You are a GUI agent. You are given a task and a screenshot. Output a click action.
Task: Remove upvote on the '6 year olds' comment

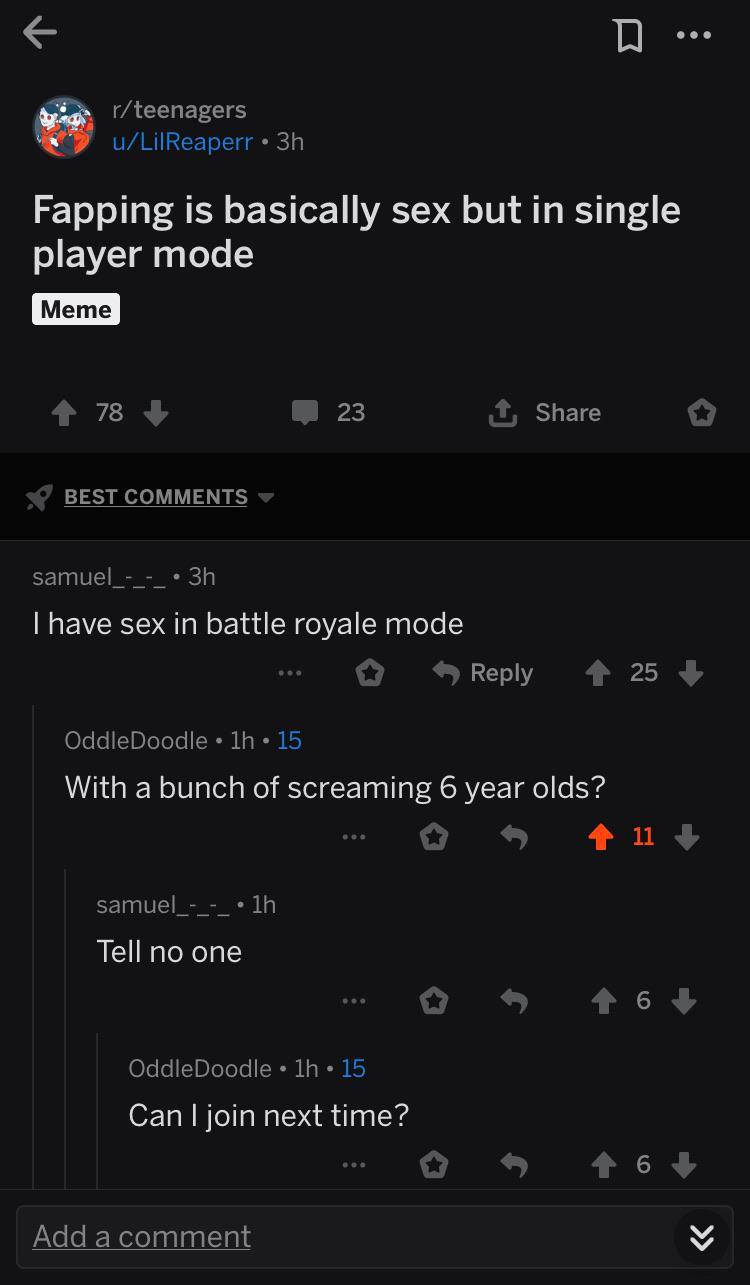point(600,837)
